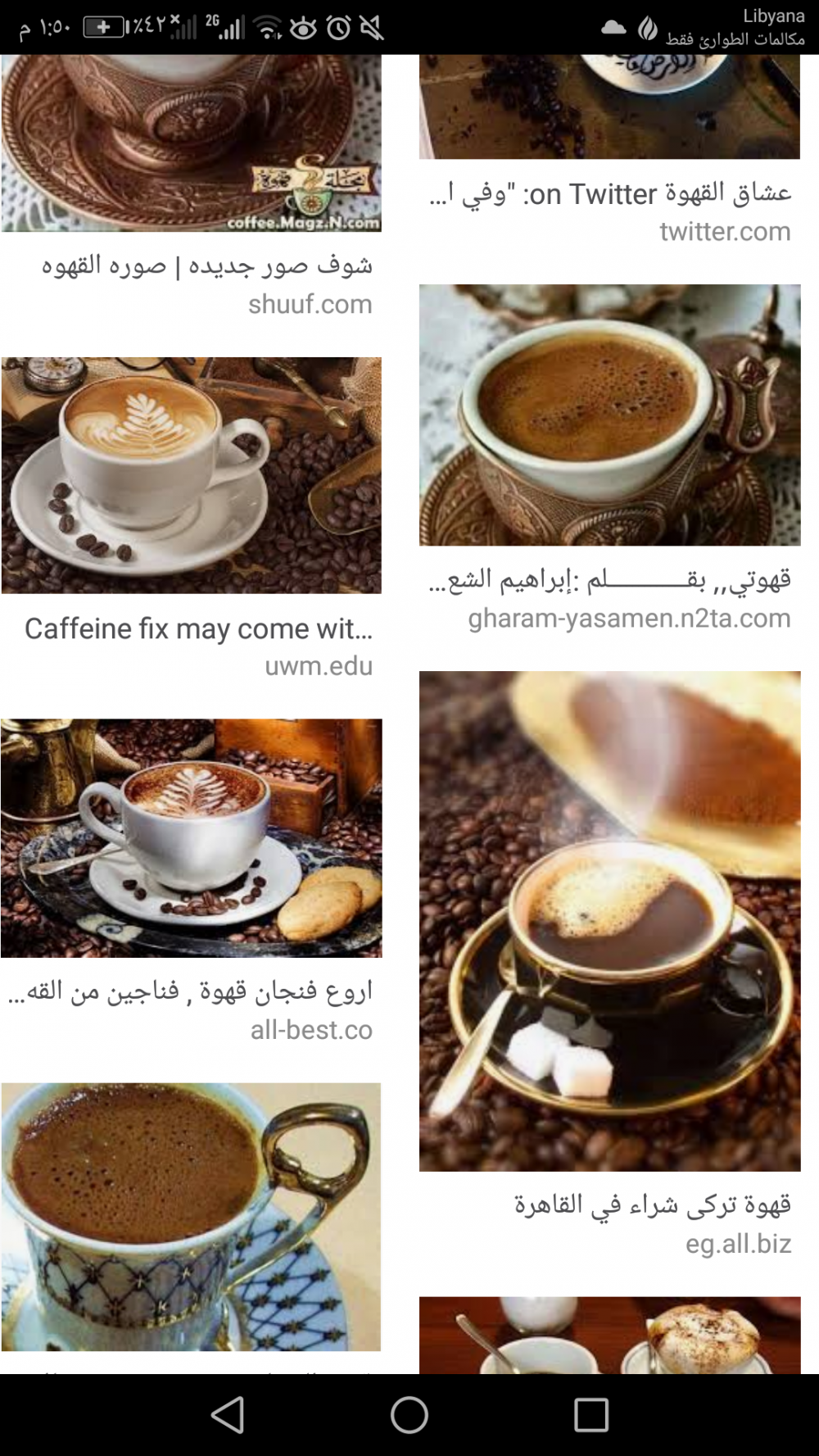The width and height of the screenshot is (819, 1456).
Task: Open the Caffeine fix may come with caption link
Action: coord(198,628)
